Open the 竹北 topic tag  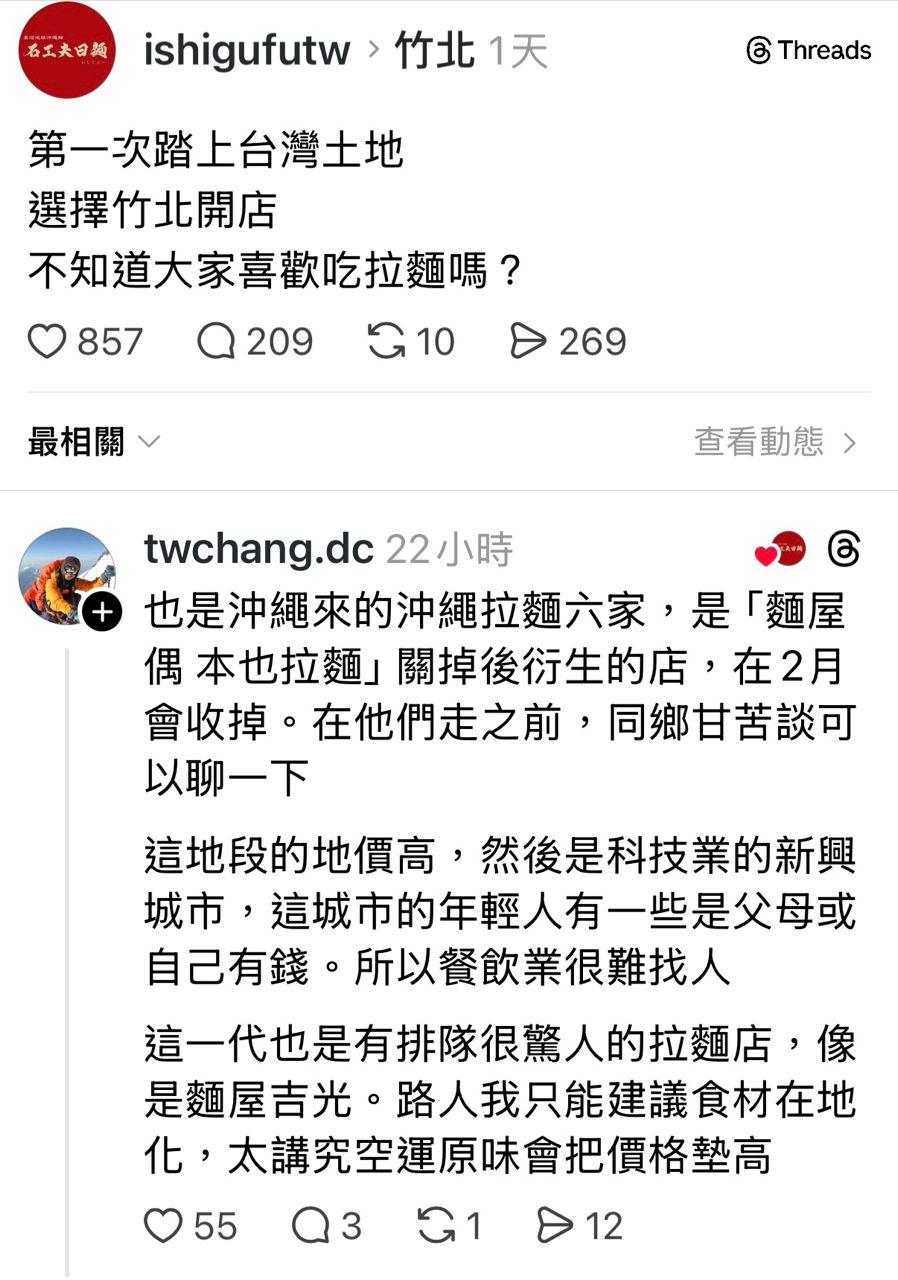click(x=434, y=51)
